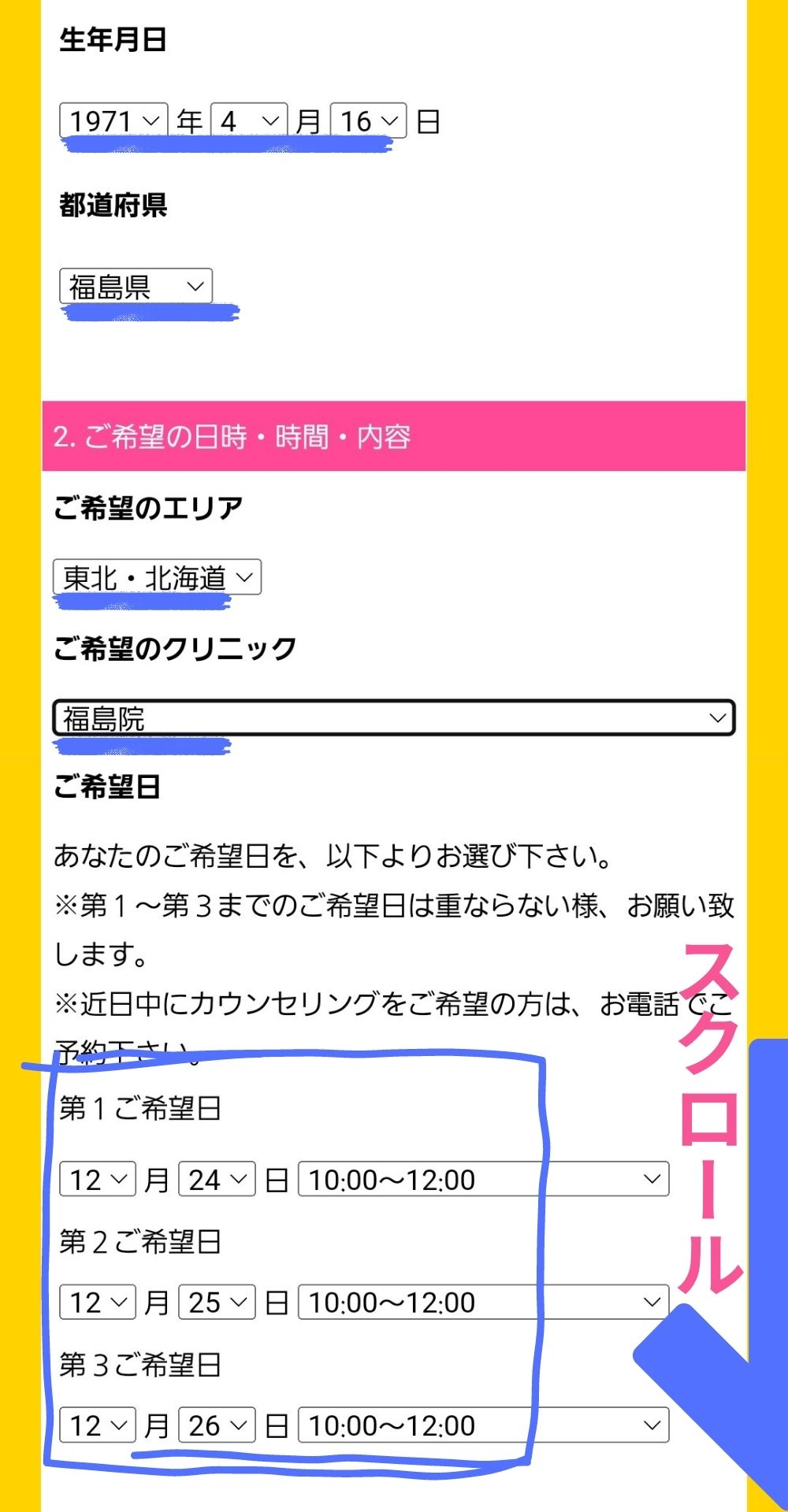This screenshot has width=788, height=1512.
Task: Open month dropdown for 第1ご希望日
Action: pos(98,1179)
